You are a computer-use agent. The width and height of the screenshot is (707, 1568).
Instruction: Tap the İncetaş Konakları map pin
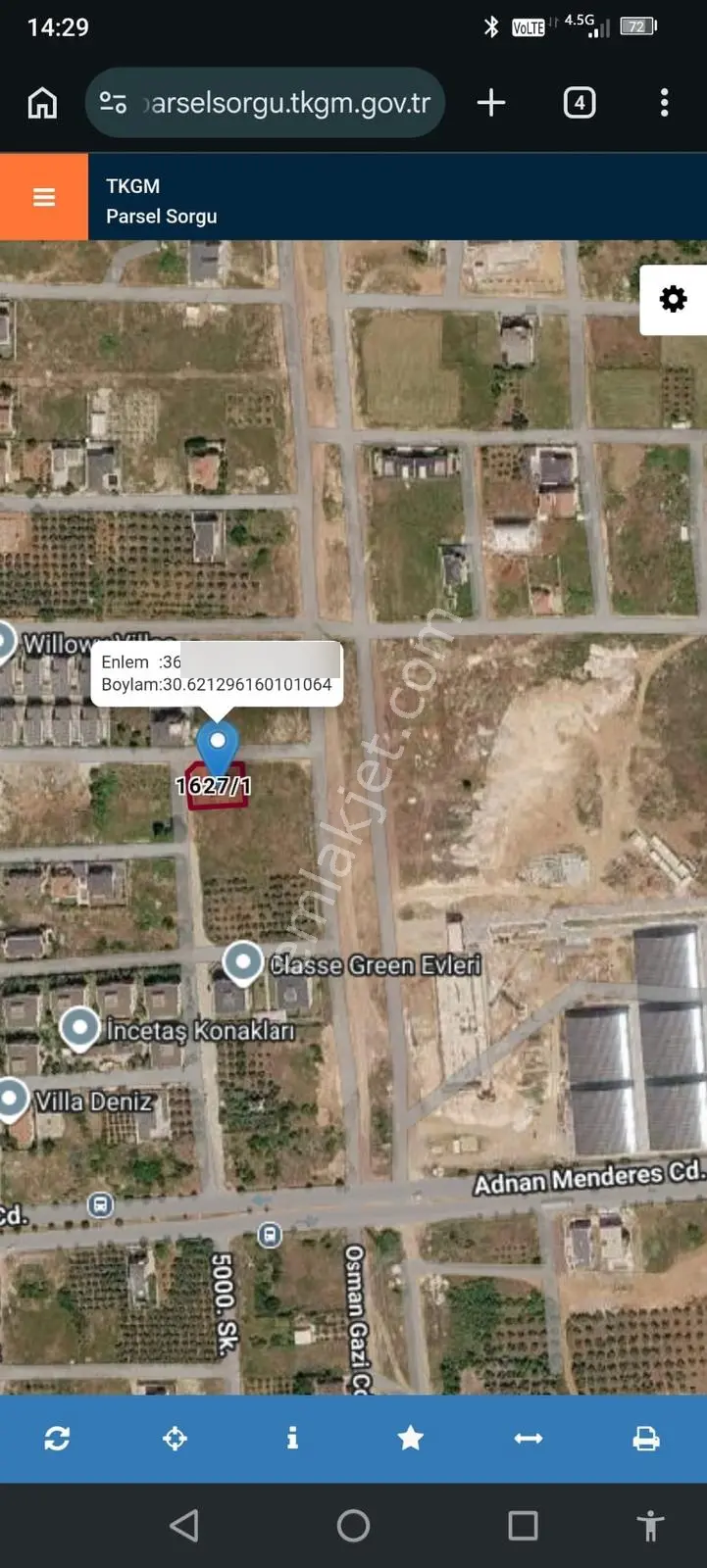tap(80, 1029)
